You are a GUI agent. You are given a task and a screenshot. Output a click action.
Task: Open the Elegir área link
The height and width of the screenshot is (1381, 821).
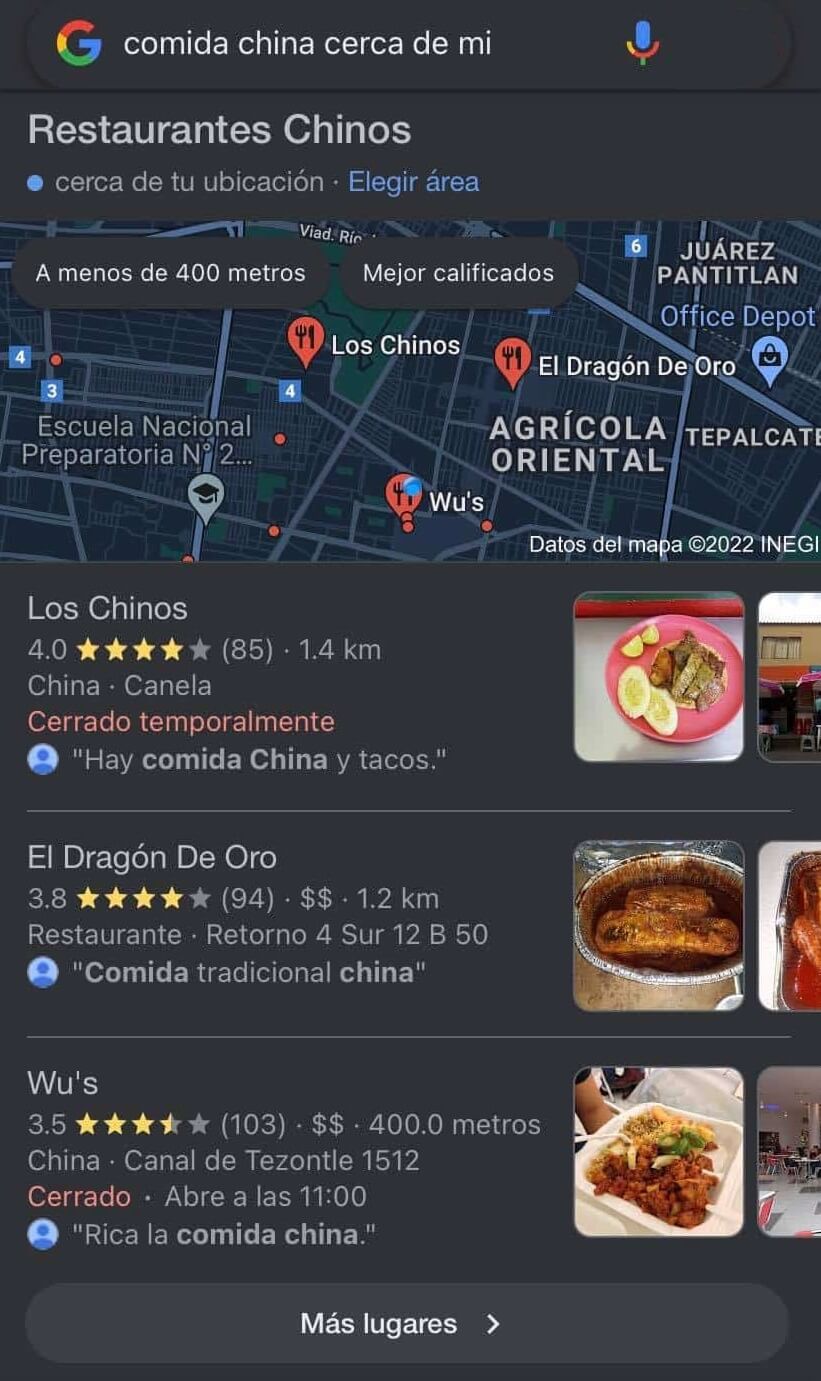point(413,182)
